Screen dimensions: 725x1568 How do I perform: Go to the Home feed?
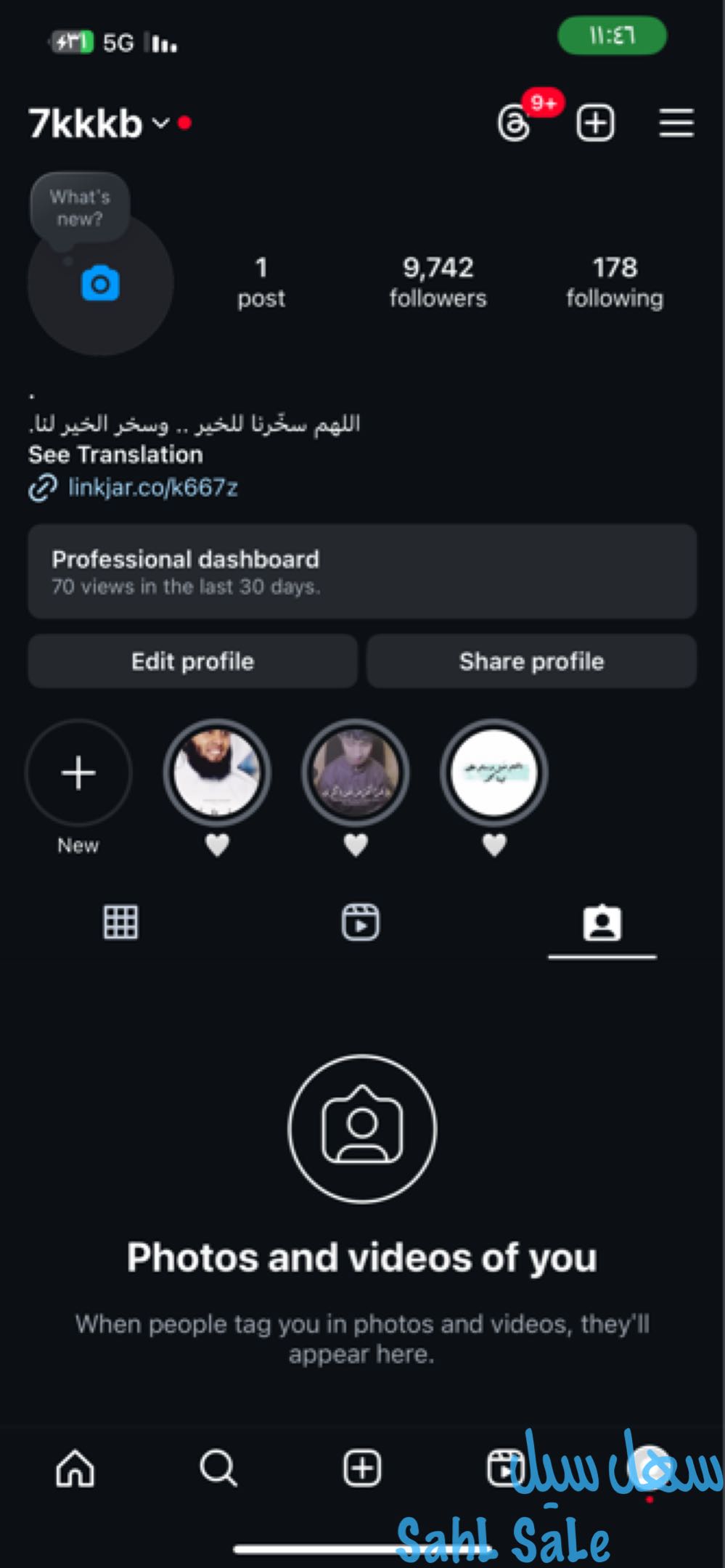(x=75, y=1468)
